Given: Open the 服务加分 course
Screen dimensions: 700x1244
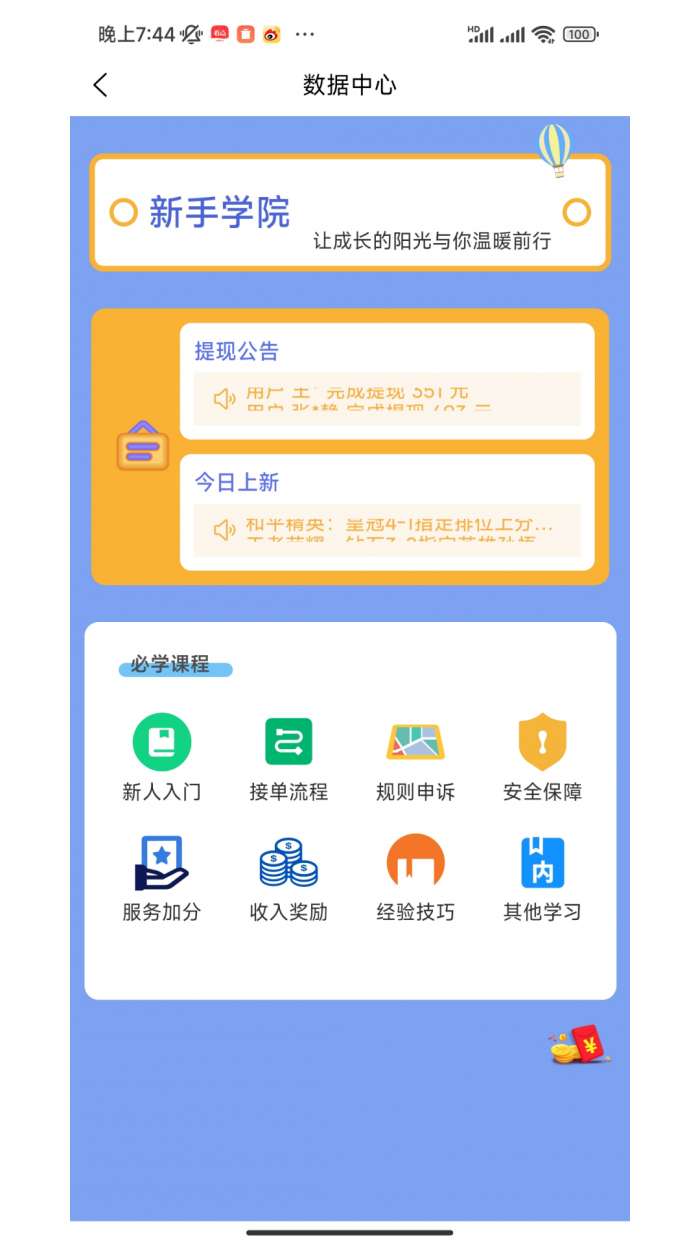Looking at the screenshot, I should [162, 877].
